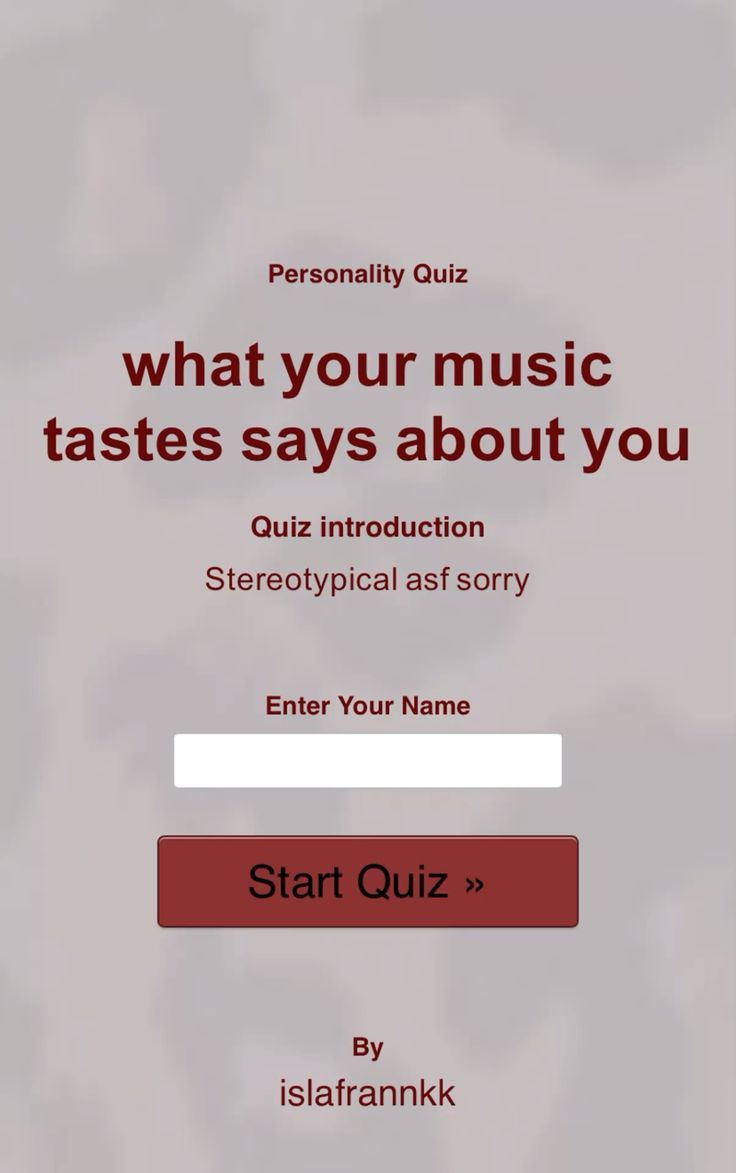Open author islafrannkk's profile

(x=367, y=1093)
